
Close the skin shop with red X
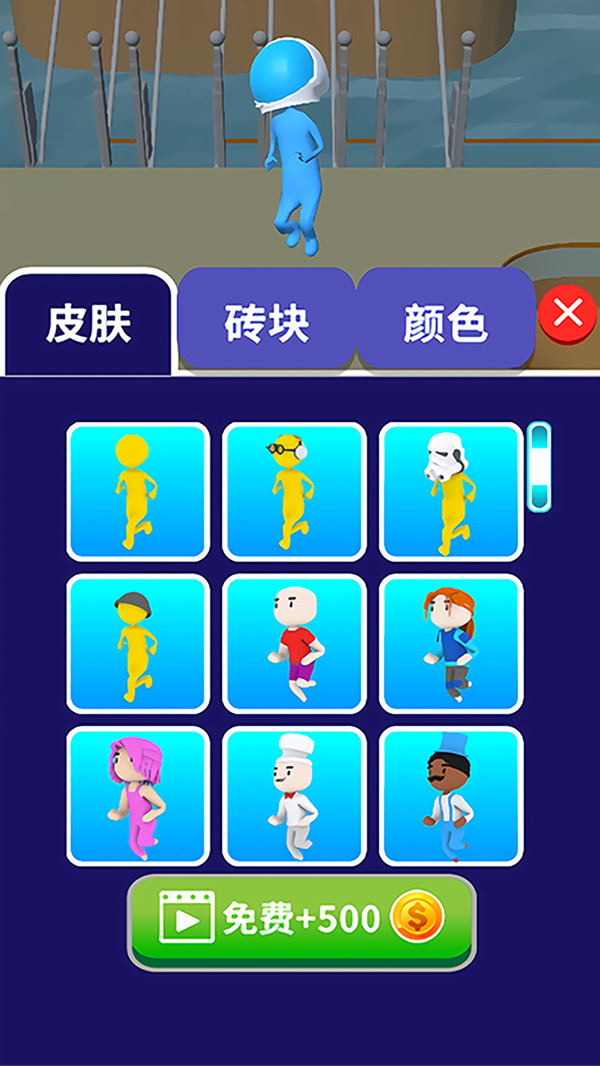tap(567, 314)
